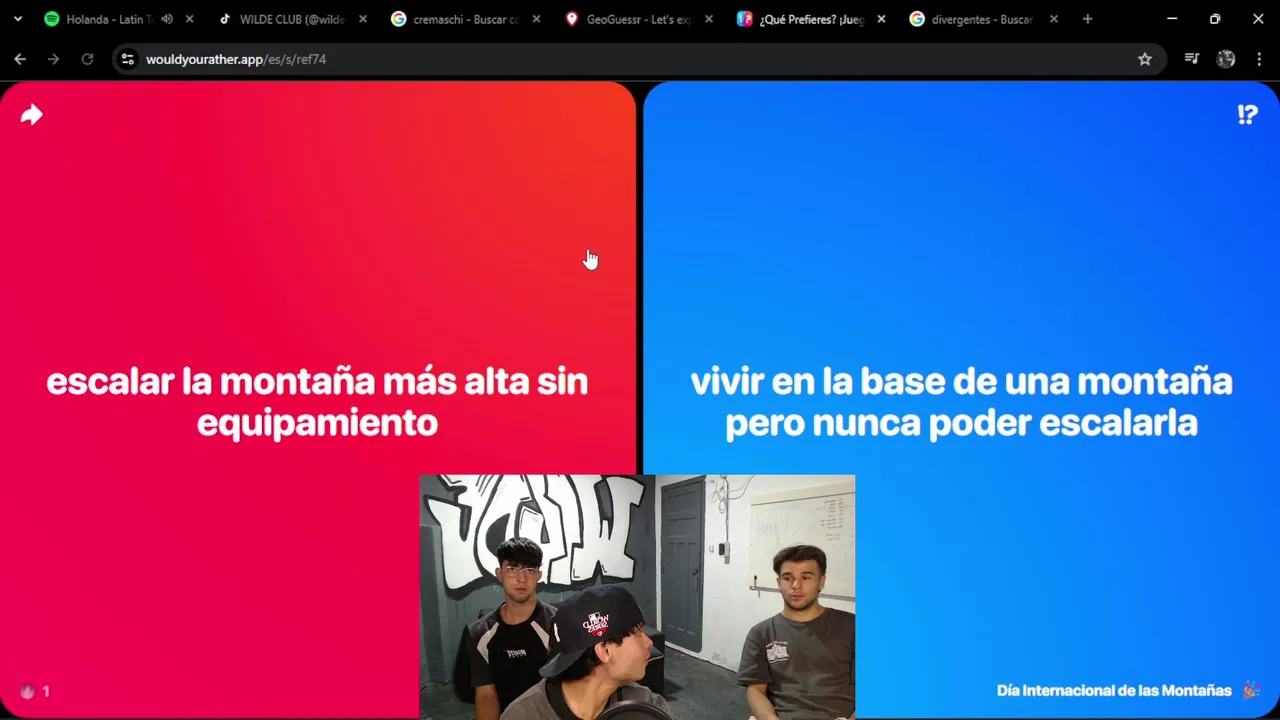Bookmark this page with the star
1280x720 pixels.
[1145, 59]
